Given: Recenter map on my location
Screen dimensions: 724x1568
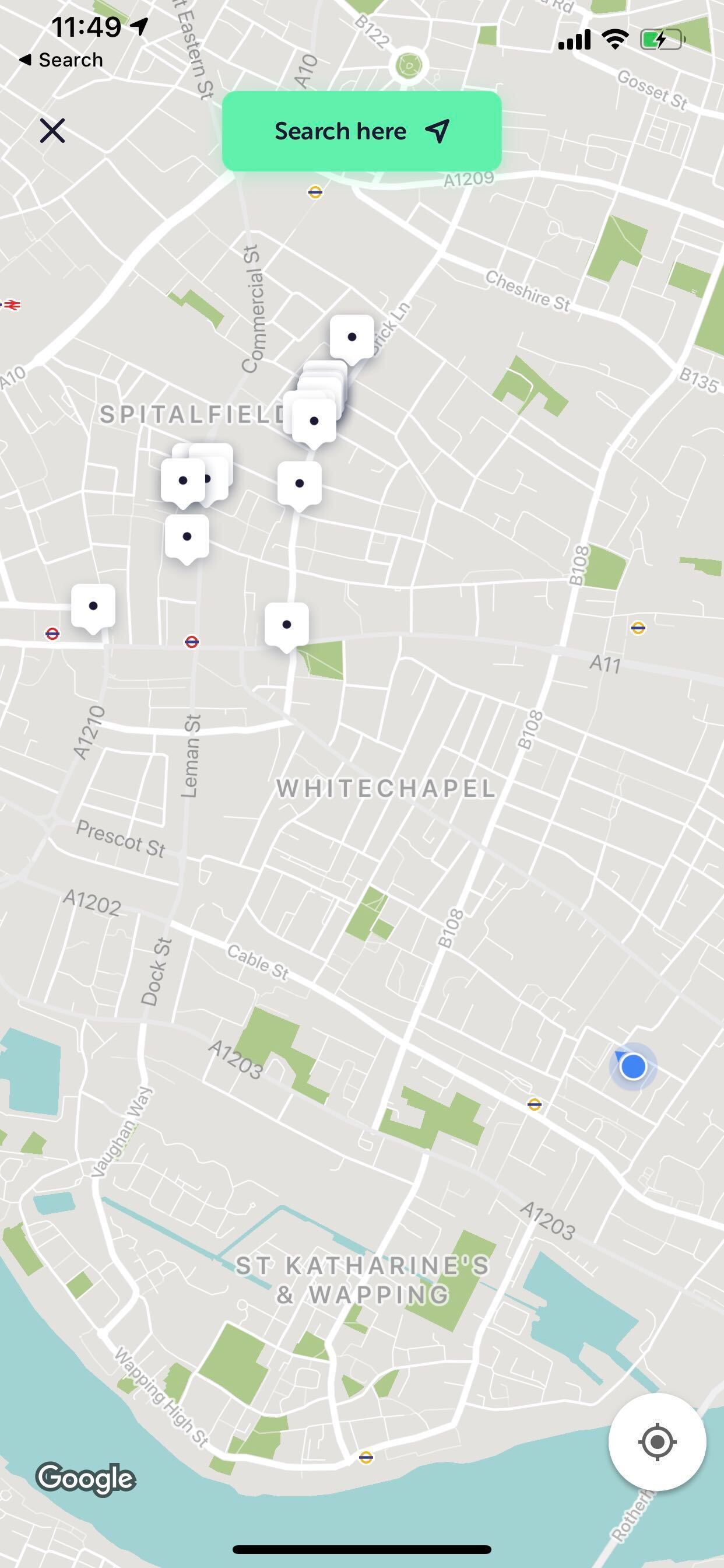Looking at the screenshot, I should click(657, 1442).
